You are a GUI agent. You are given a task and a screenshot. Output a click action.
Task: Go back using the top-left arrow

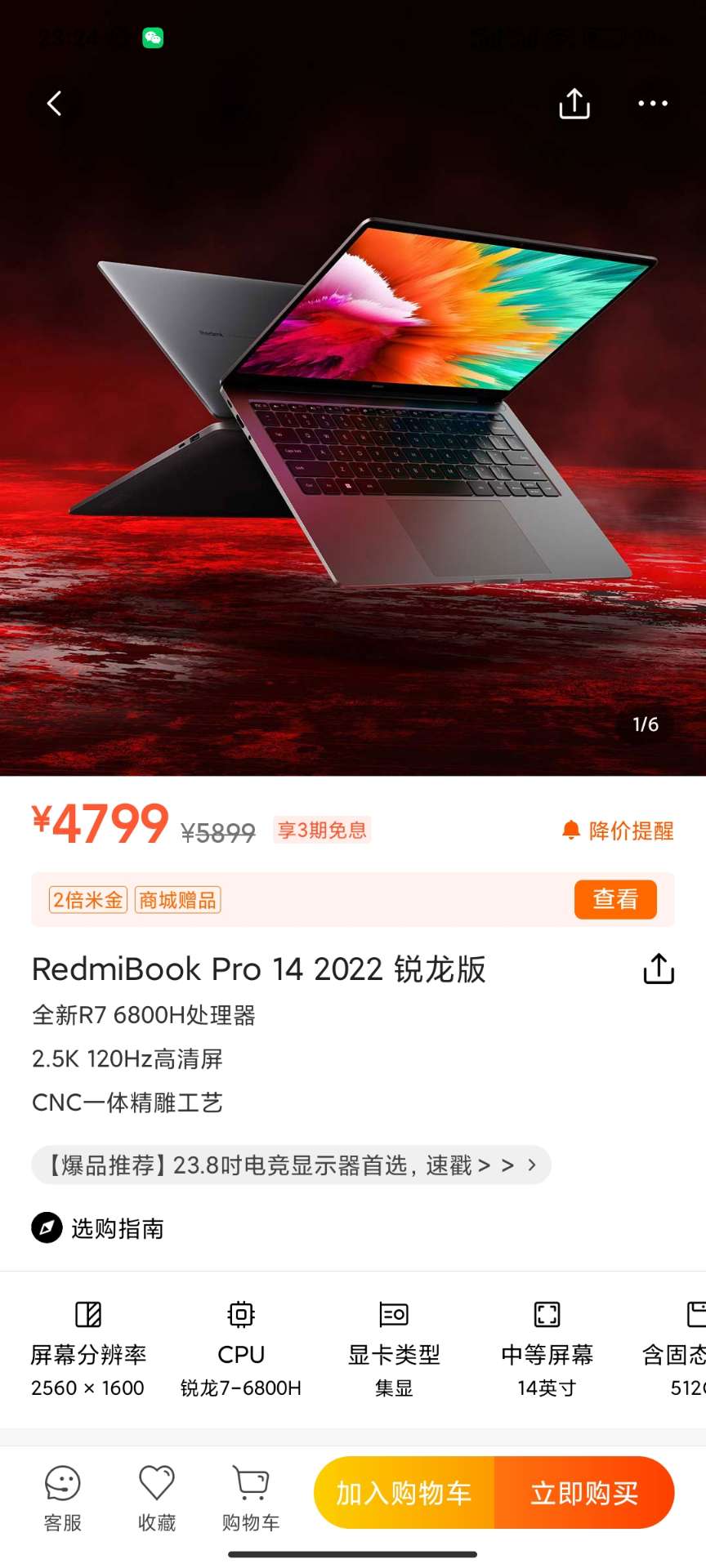click(55, 104)
